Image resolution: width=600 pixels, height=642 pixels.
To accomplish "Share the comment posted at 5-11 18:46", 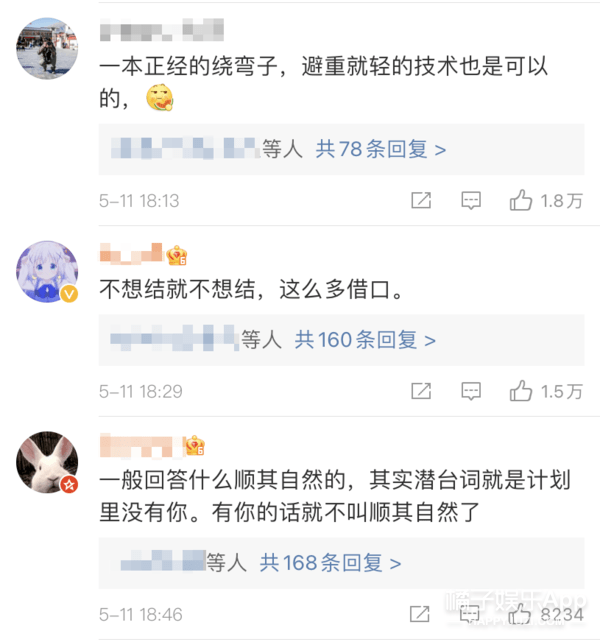I will (421, 614).
